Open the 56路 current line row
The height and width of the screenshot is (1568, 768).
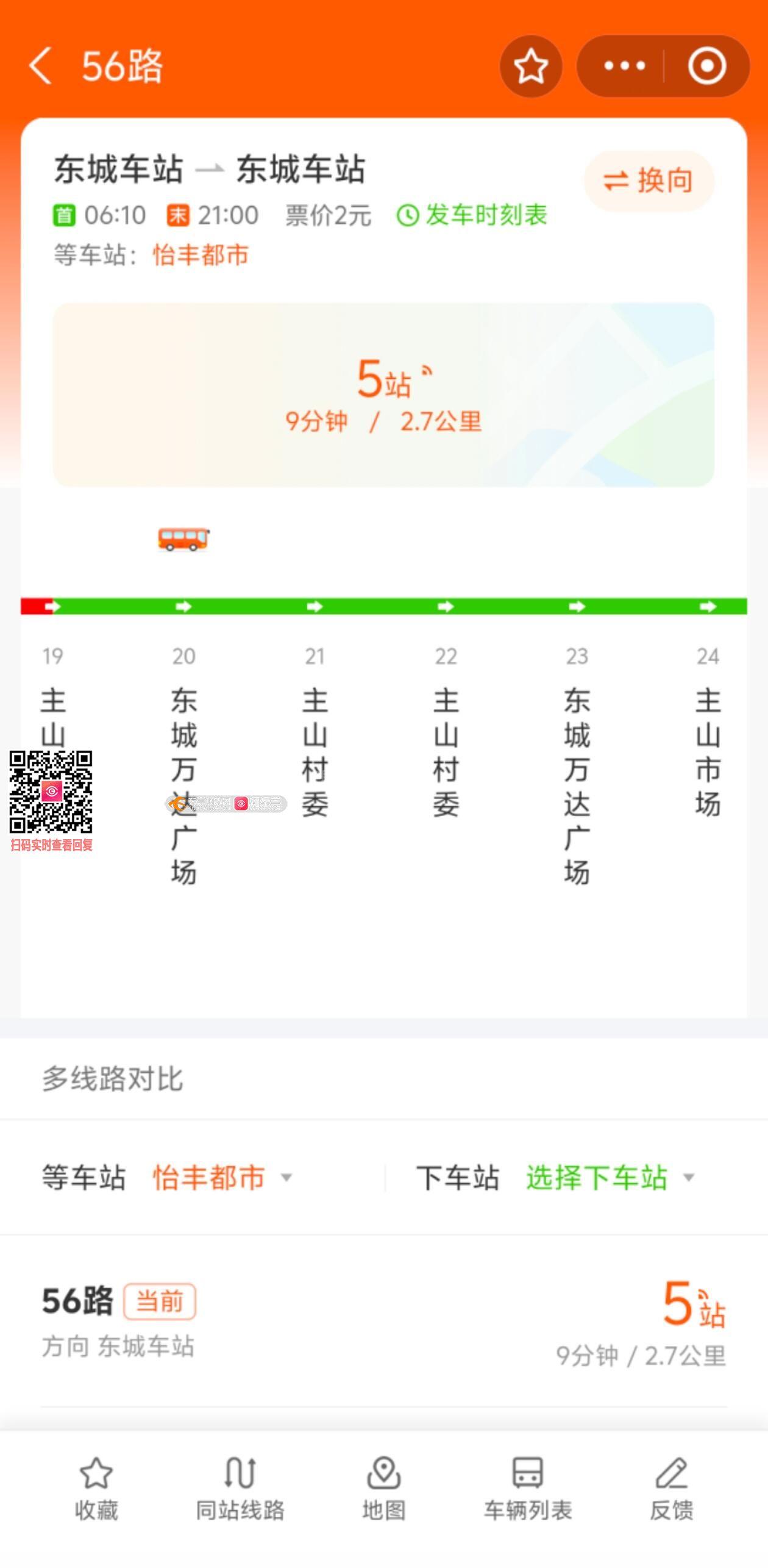[383, 1322]
